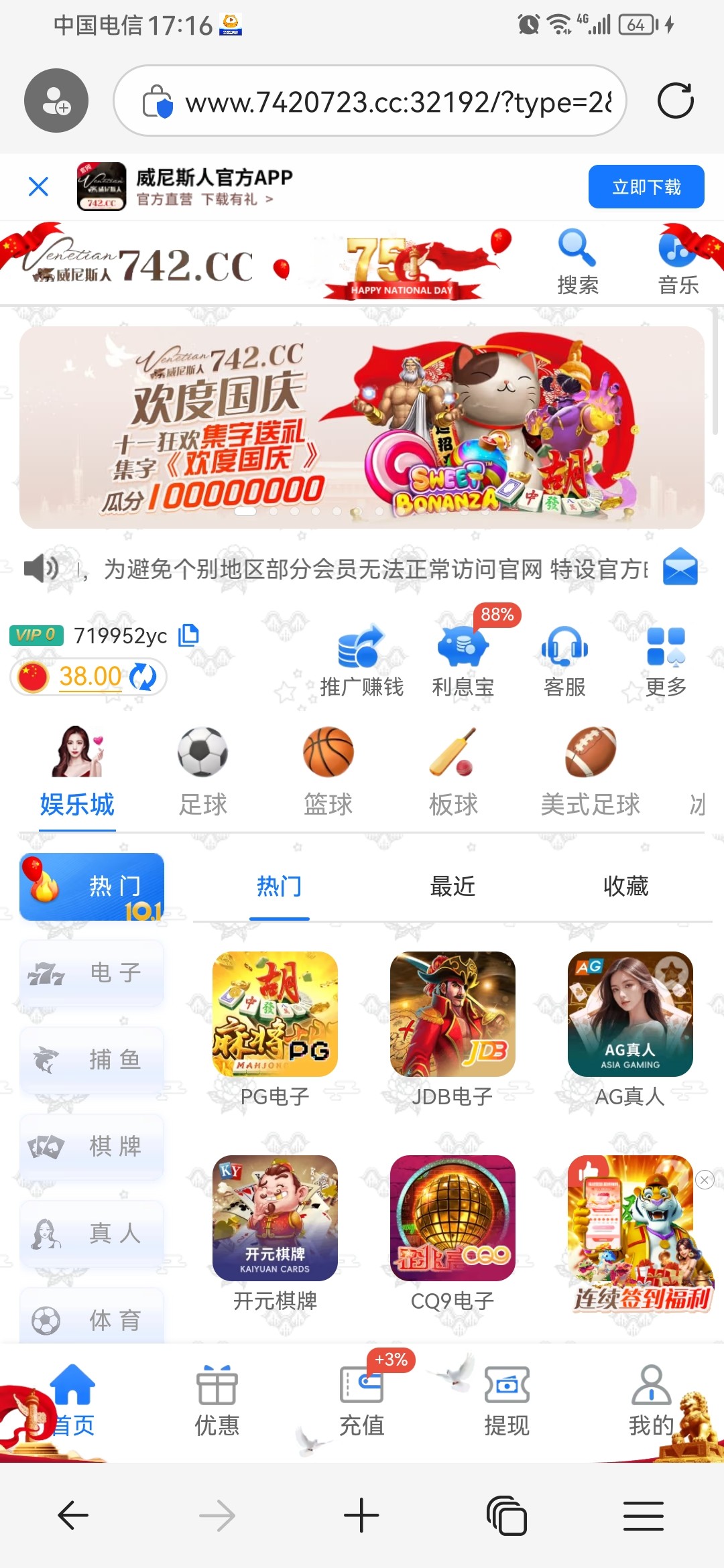
Task: Open the AG真人 game tile
Action: pyautogui.click(x=629, y=1015)
